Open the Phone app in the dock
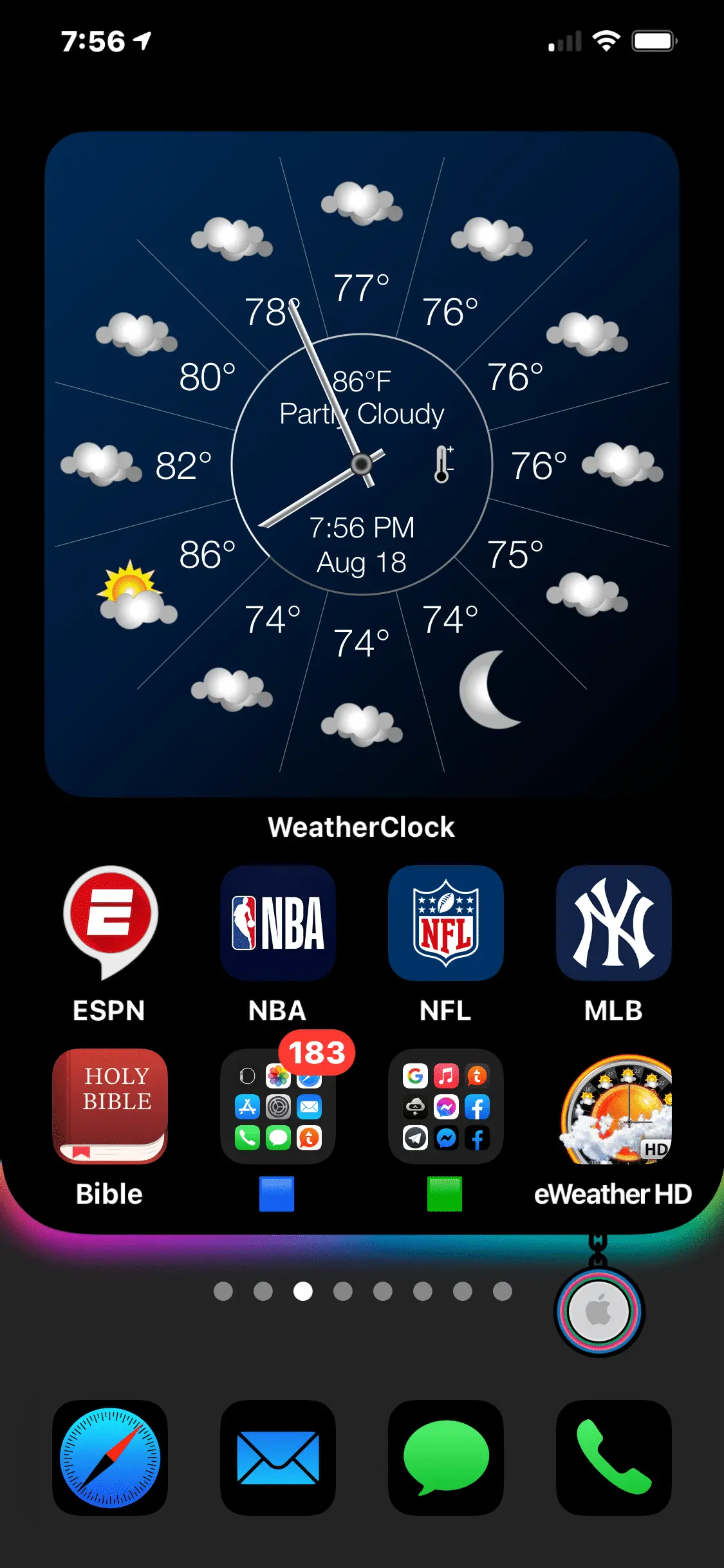This screenshot has height=1568, width=724. pyautogui.click(x=613, y=1457)
